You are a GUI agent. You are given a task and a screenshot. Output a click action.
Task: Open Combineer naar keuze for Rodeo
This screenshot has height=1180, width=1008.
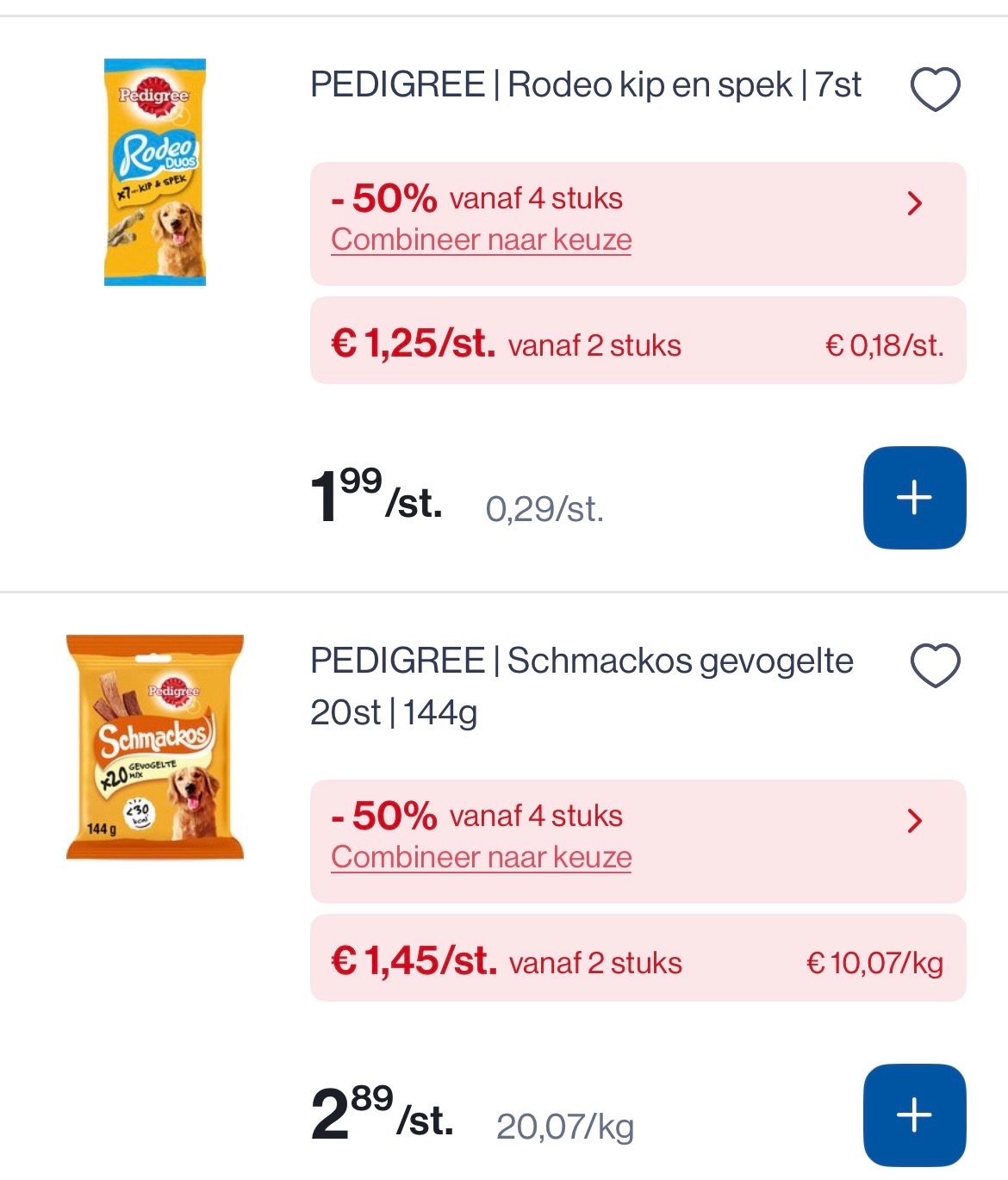point(481,240)
